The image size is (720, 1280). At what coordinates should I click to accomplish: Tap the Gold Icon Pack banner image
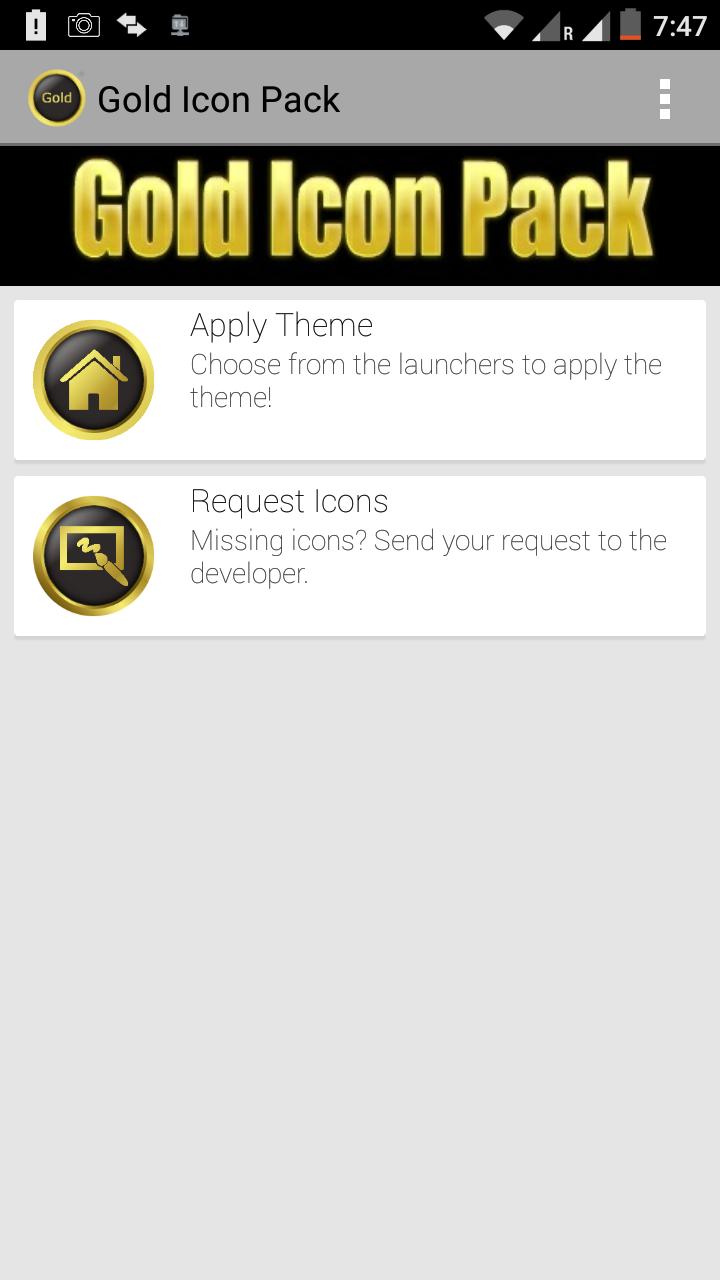click(360, 213)
